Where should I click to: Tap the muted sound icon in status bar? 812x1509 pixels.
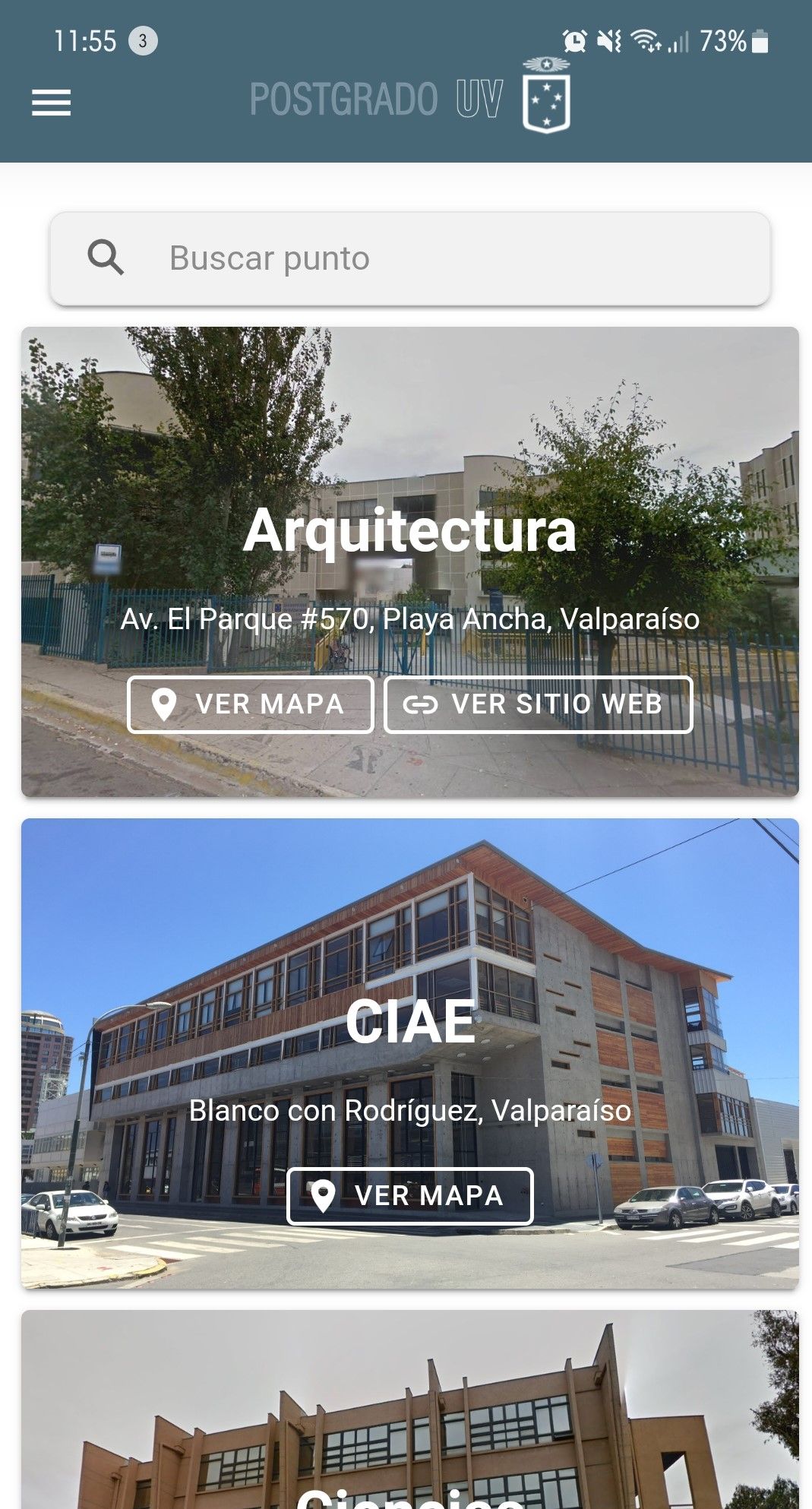click(607, 42)
